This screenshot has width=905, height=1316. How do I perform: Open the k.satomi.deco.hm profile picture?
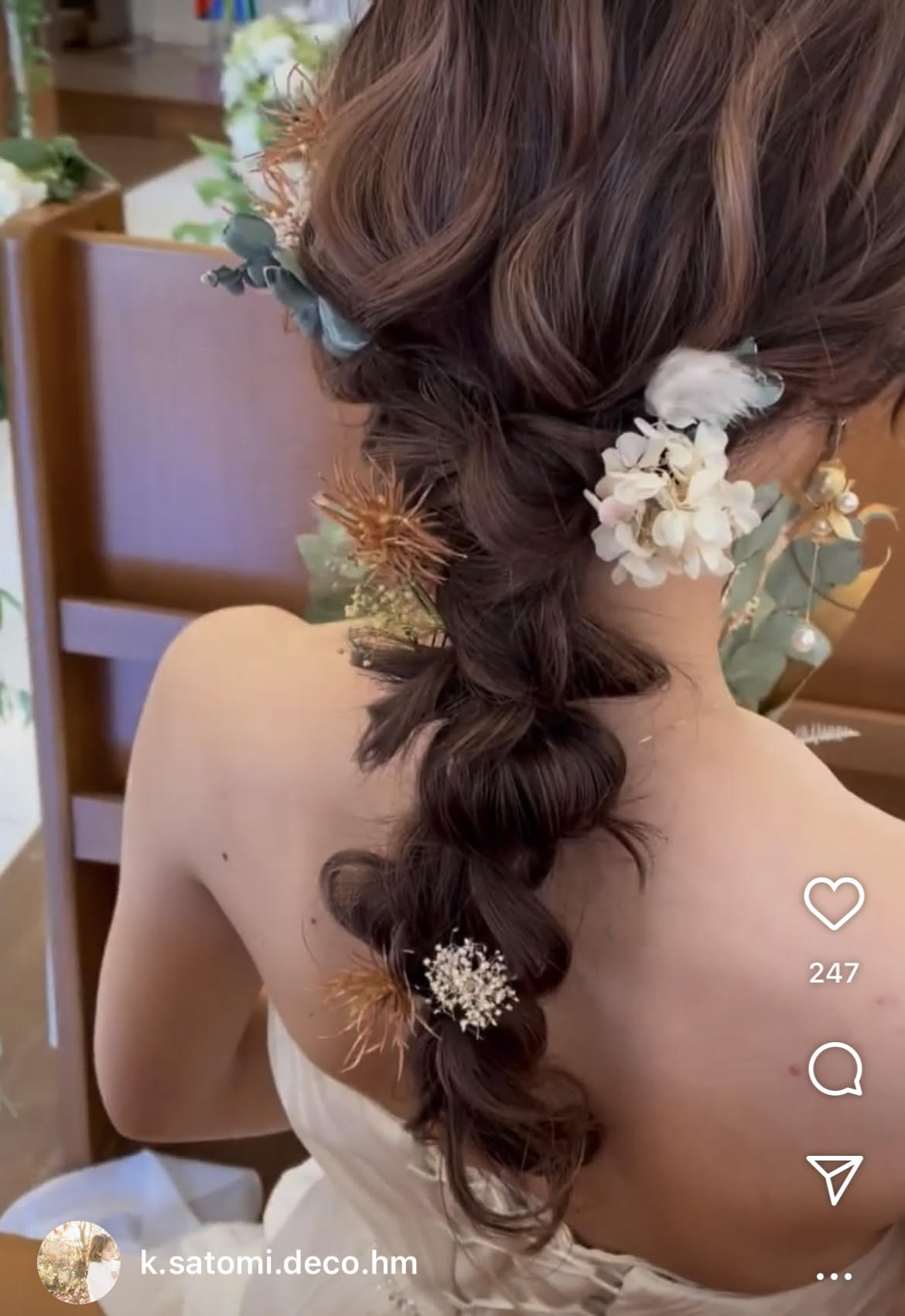(x=79, y=1264)
